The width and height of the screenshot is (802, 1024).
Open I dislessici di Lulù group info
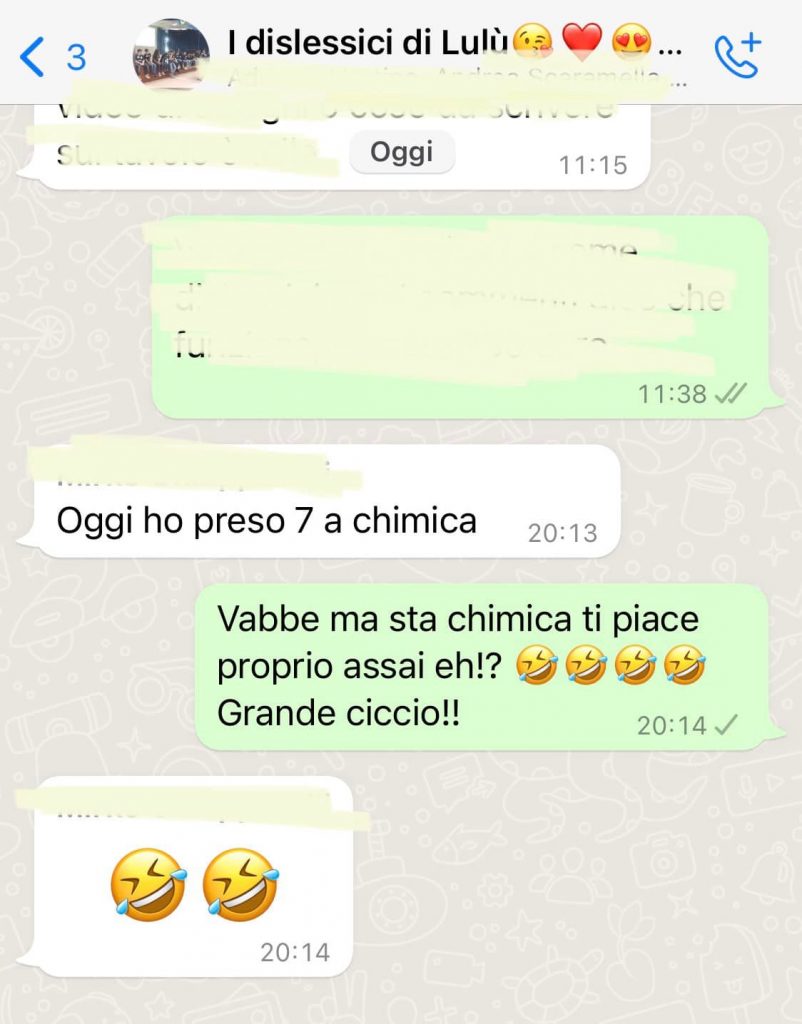(440, 43)
